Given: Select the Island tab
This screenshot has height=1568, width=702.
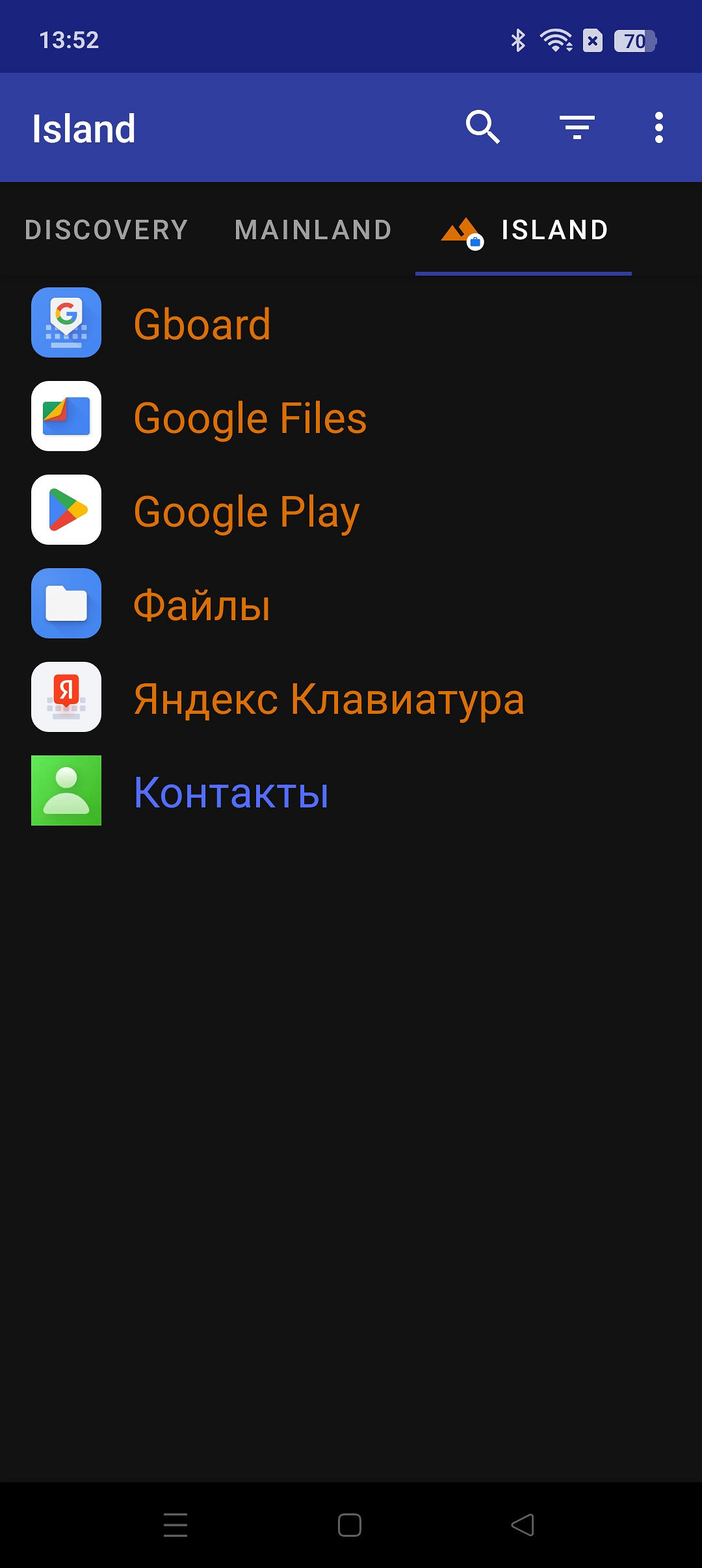Looking at the screenshot, I should (524, 230).
